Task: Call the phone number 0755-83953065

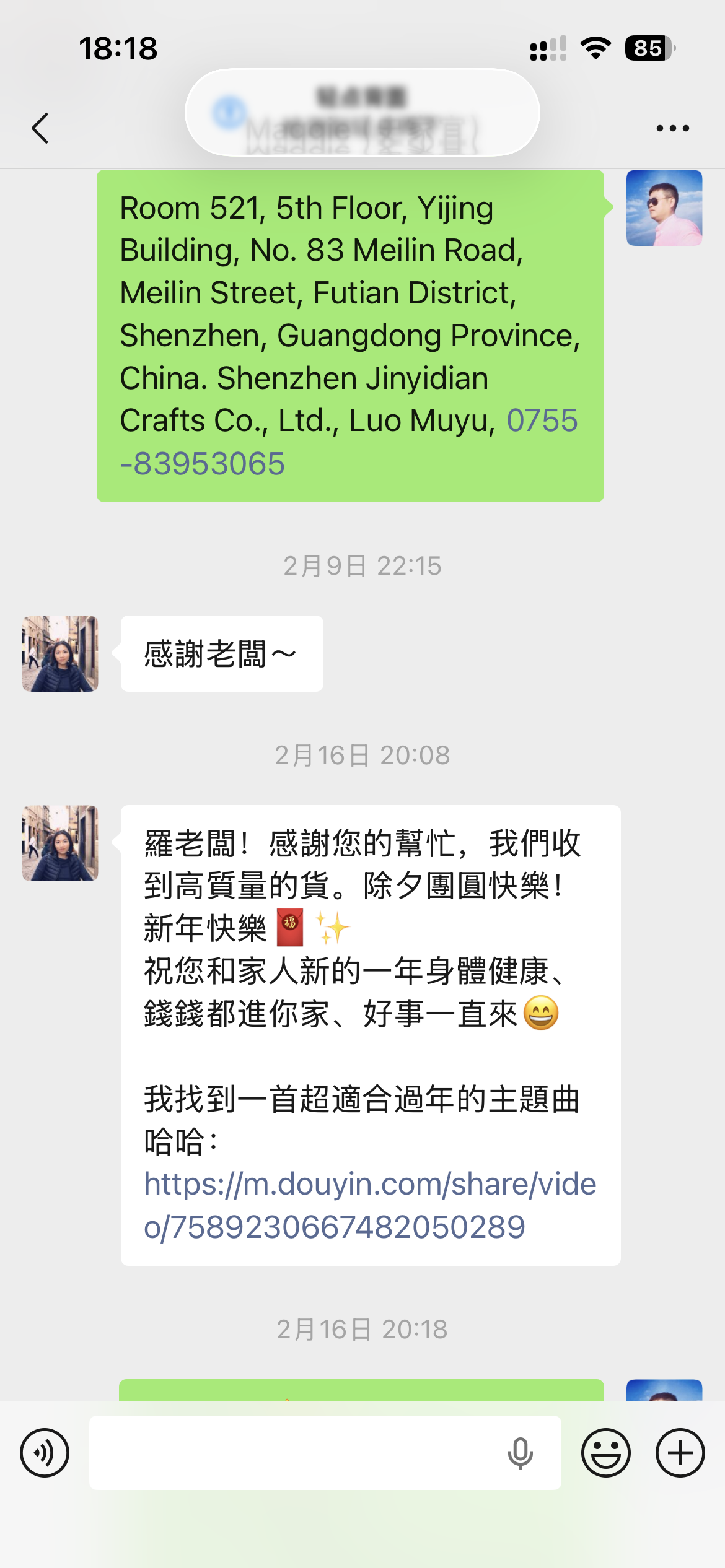Action: 349,442
